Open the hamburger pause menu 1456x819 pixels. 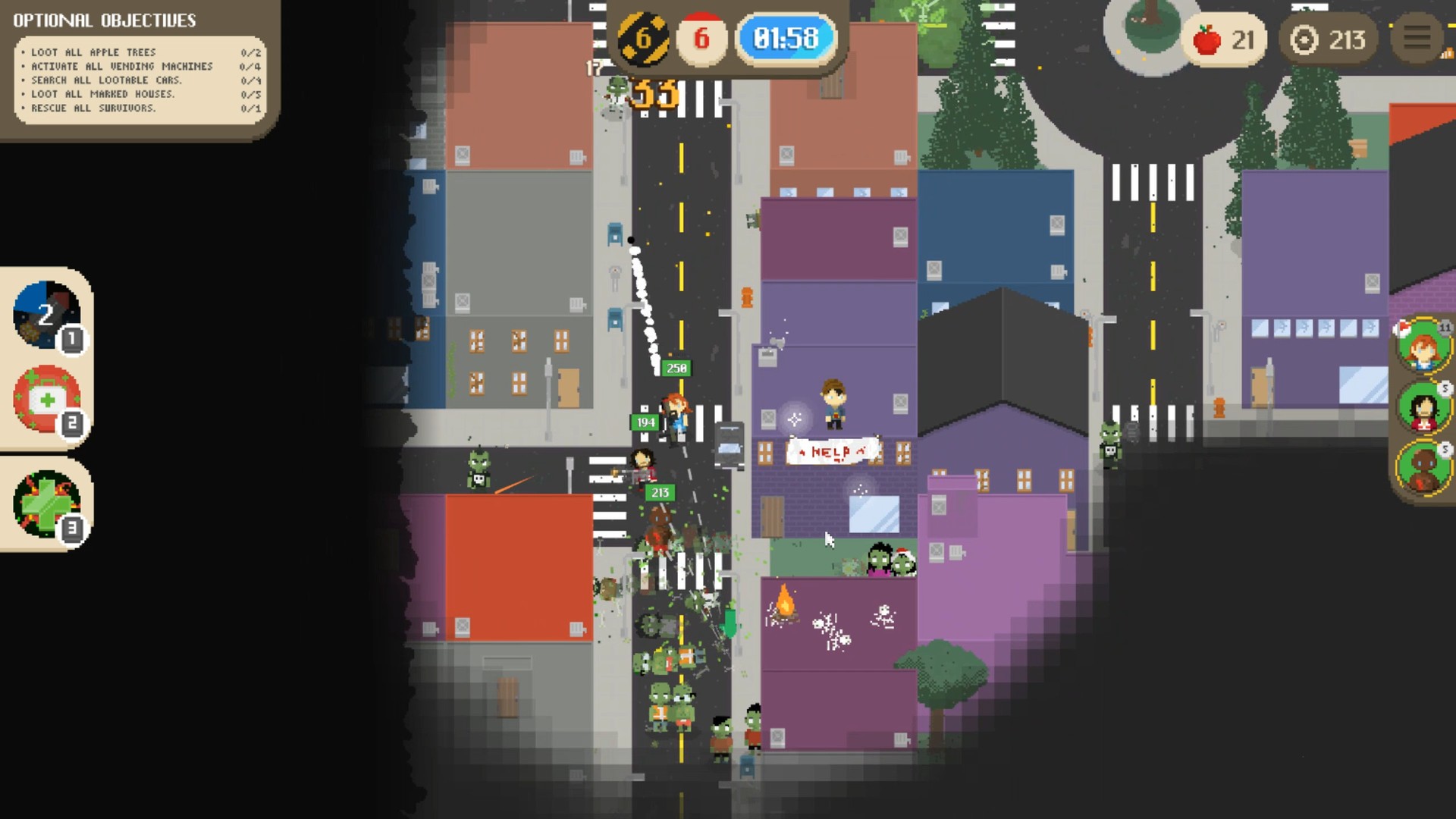click(1417, 38)
